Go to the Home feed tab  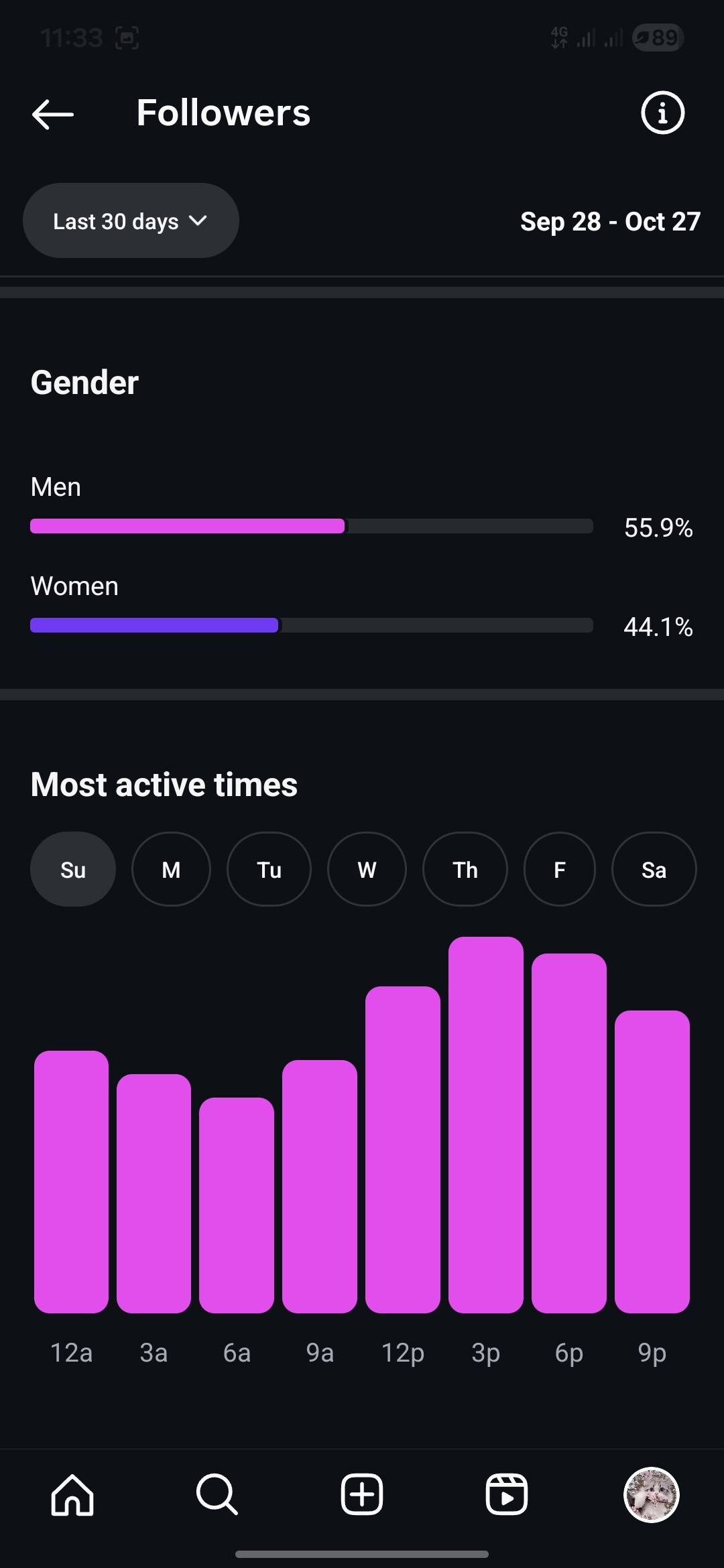tap(72, 1494)
